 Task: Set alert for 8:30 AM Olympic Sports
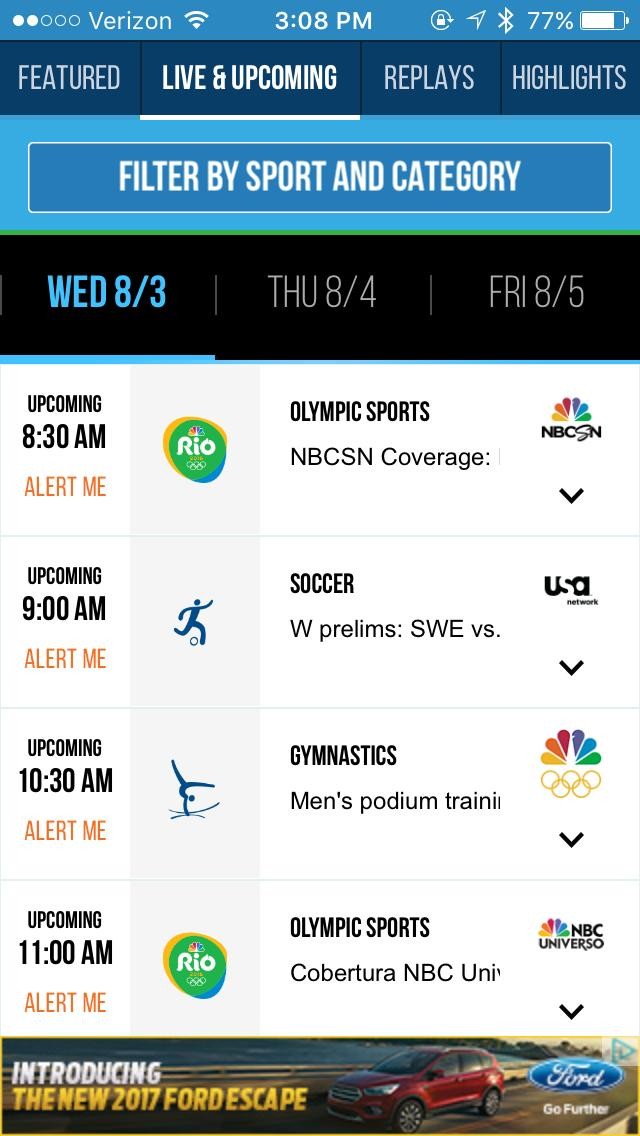pyautogui.click(x=65, y=487)
